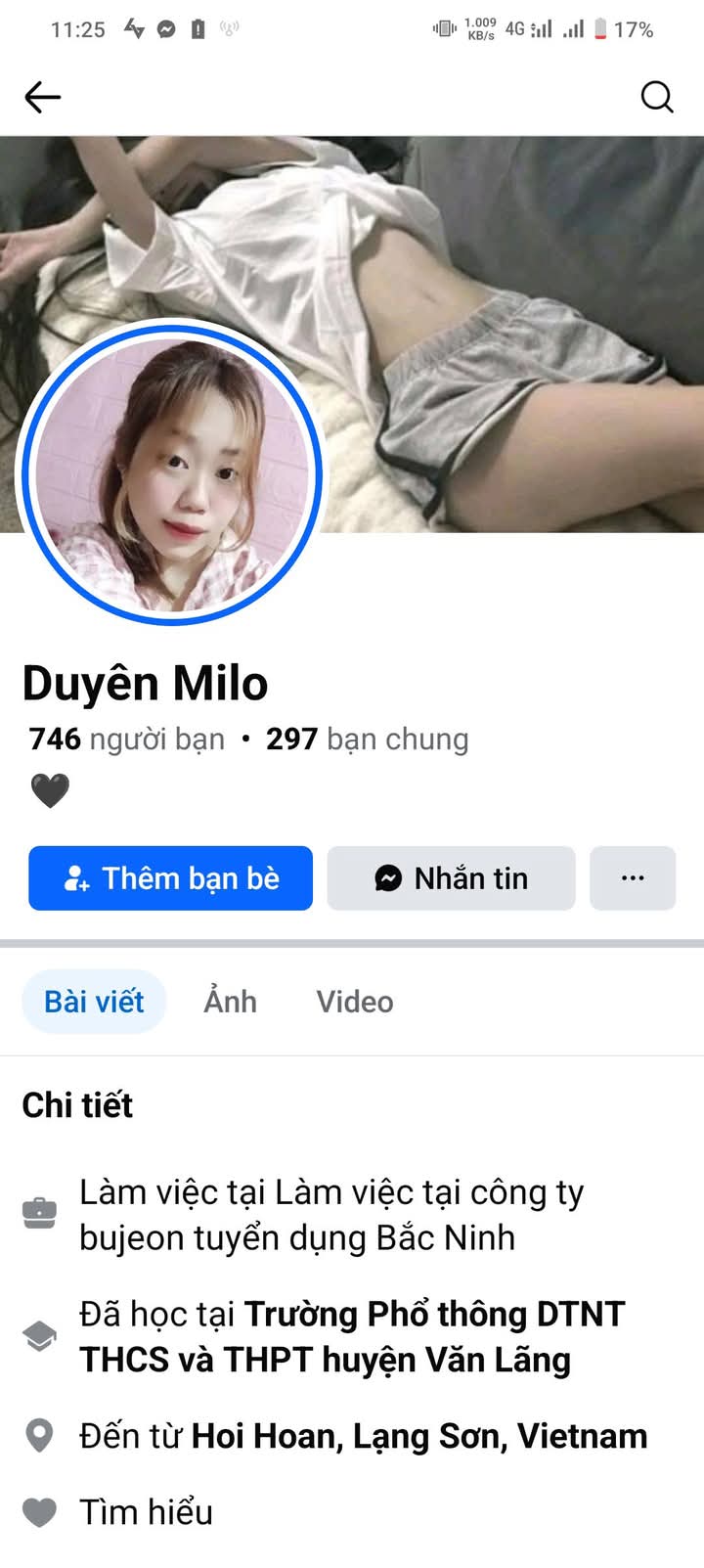Tap the Thêm bạn bè button
The height and width of the screenshot is (1568, 704).
pyautogui.click(x=171, y=878)
